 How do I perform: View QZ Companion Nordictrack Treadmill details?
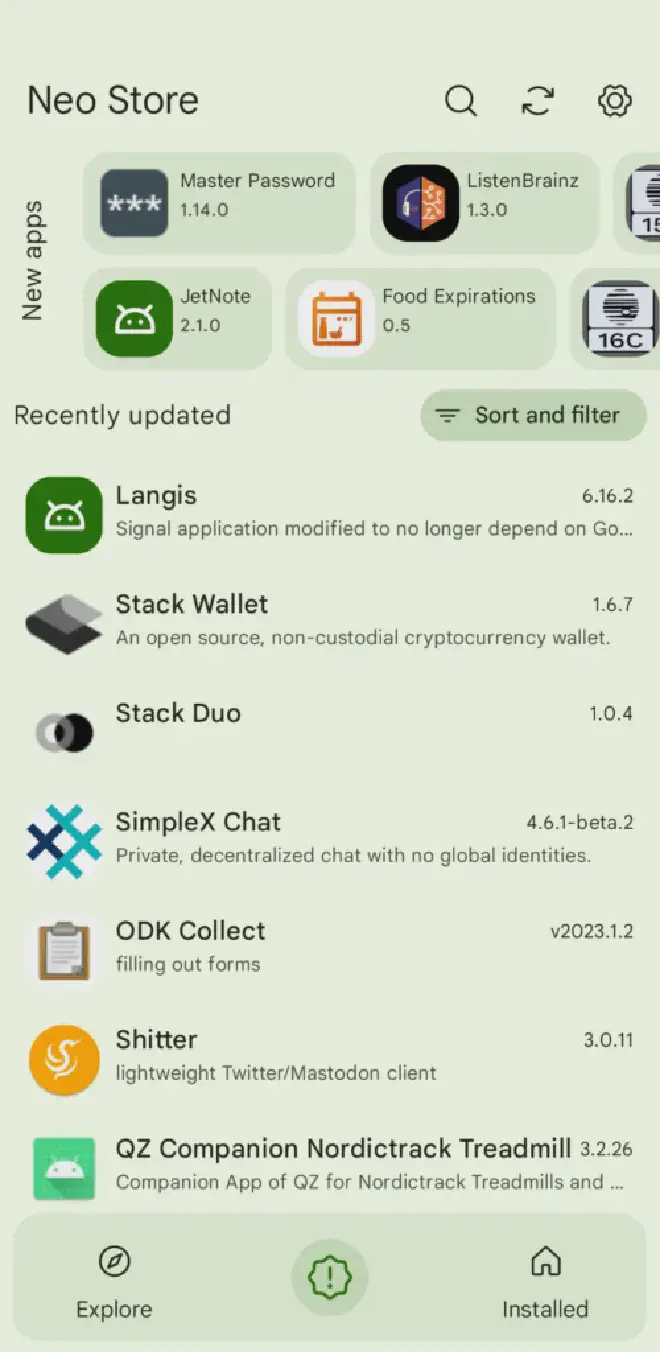(330, 1166)
